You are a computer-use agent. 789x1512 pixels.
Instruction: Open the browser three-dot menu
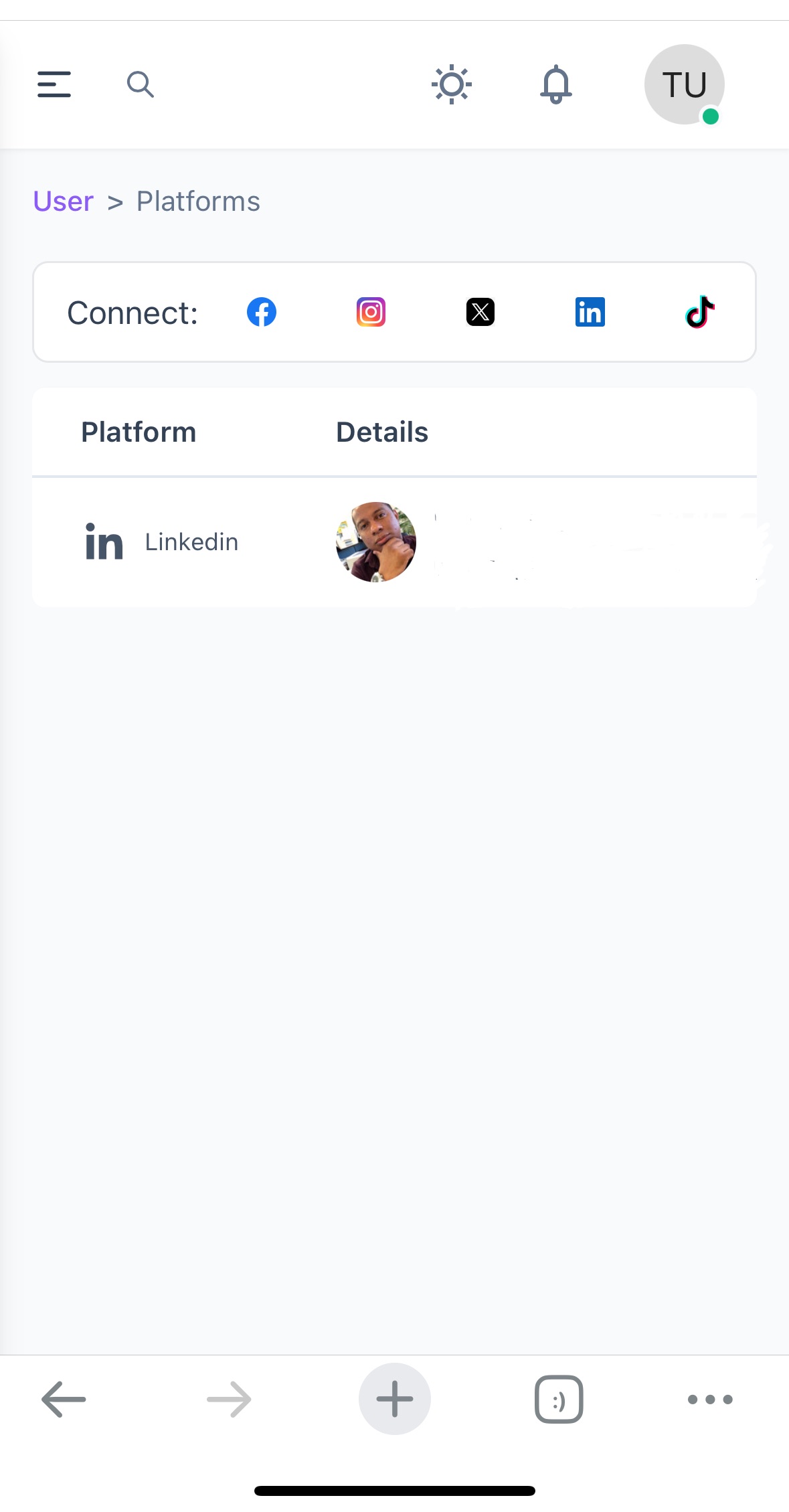(x=711, y=1399)
